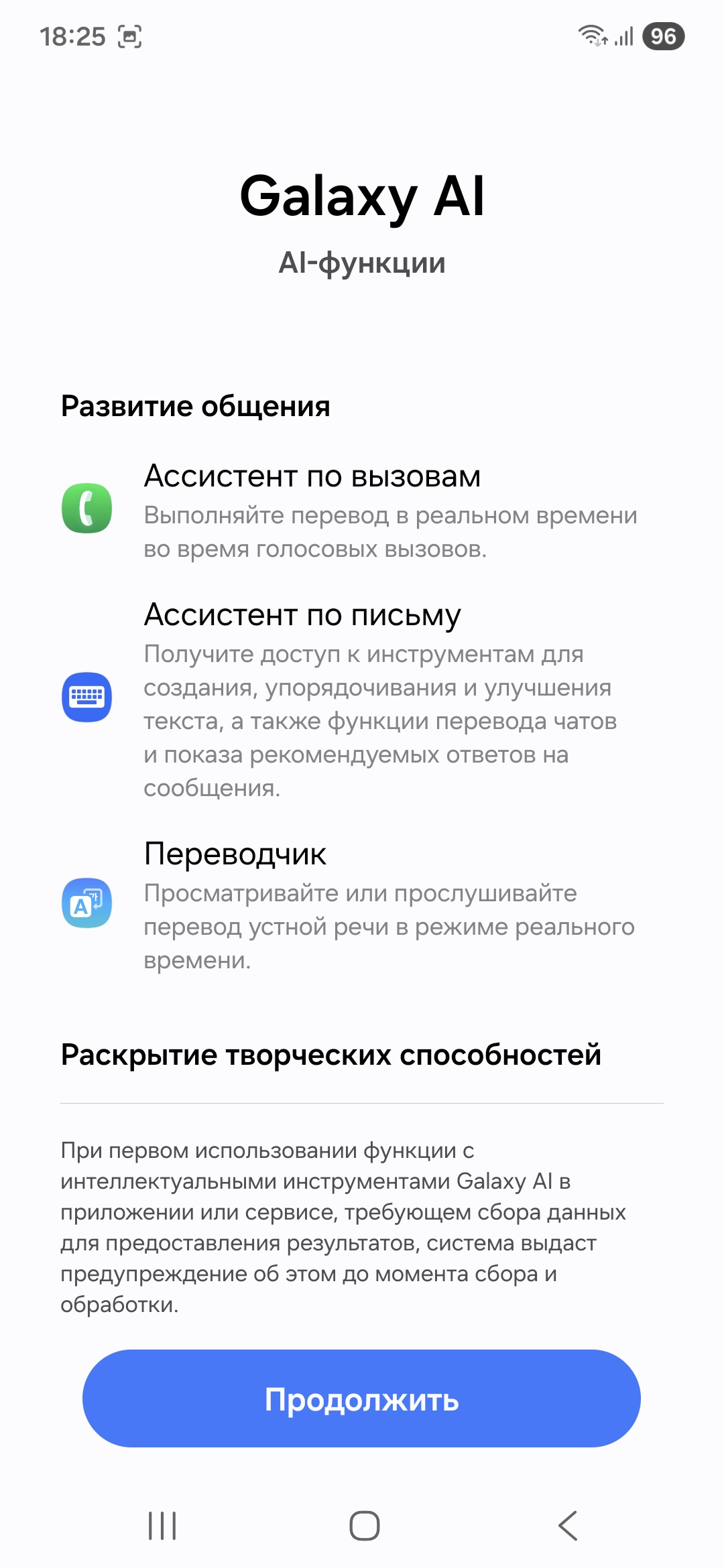724x1568 pixels.
Task: Tap the Продолжить button
Action: [x=361, y=1398]
